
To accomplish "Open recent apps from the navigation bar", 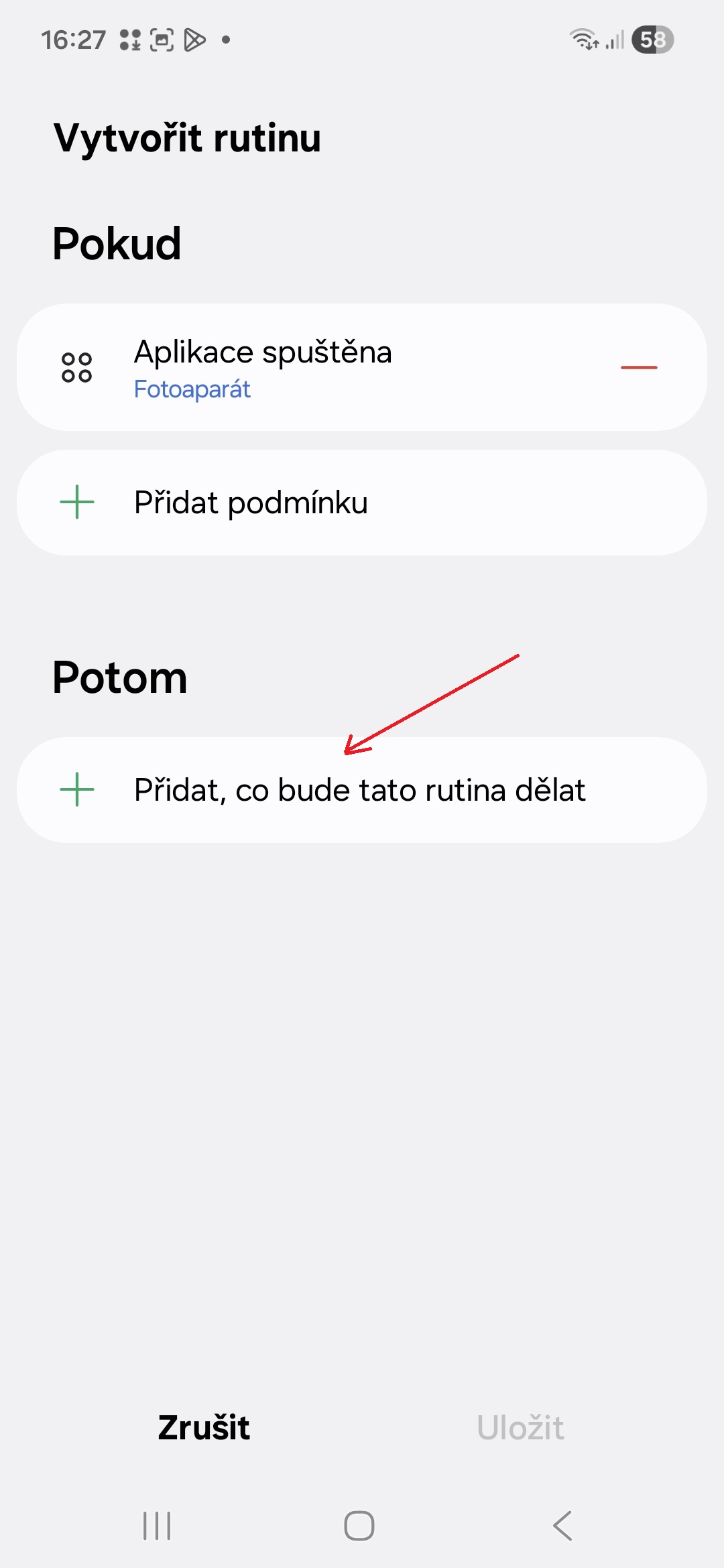I will (157, 1526).
